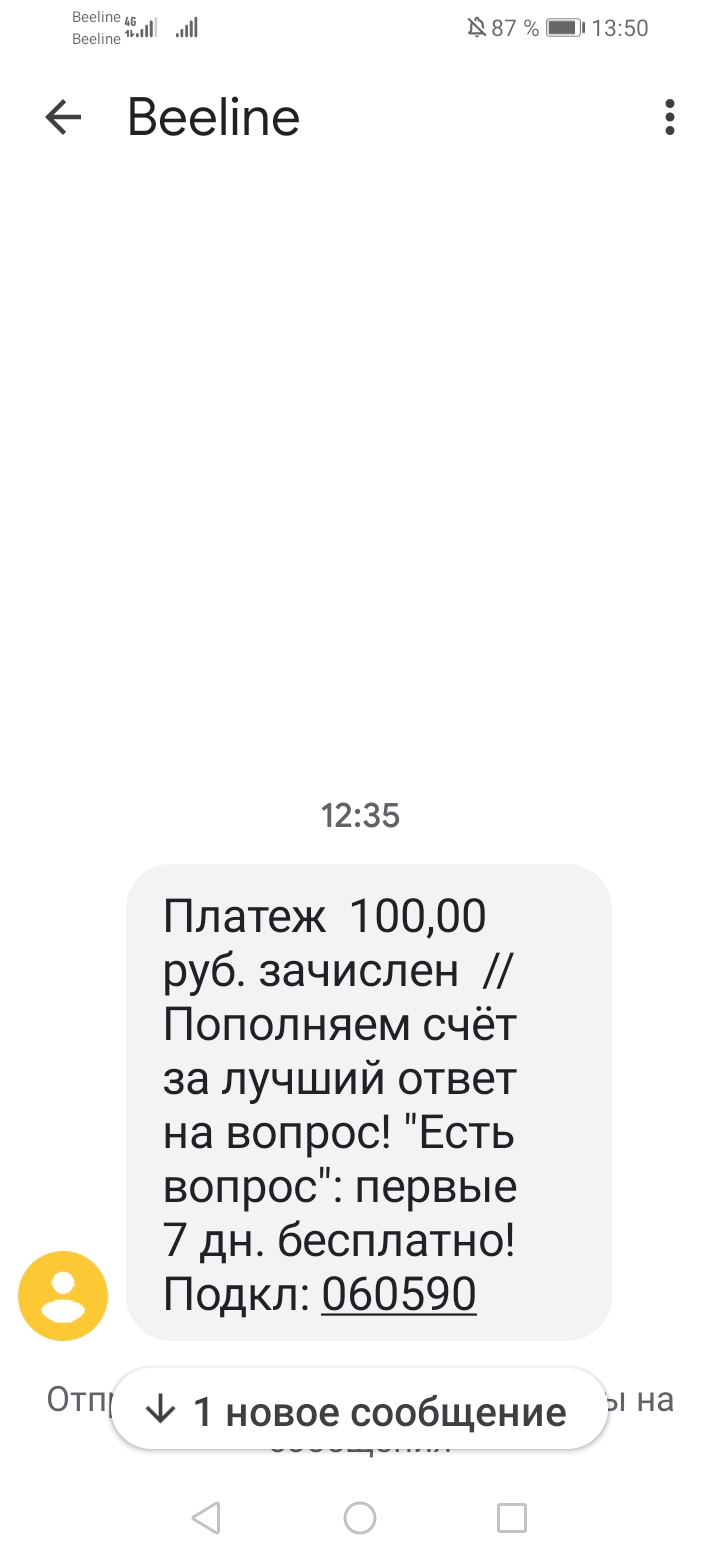Tap the underlined number 060590
Image resolution: width=720 pixels, height=1560 pixels.
point(399,1295)
